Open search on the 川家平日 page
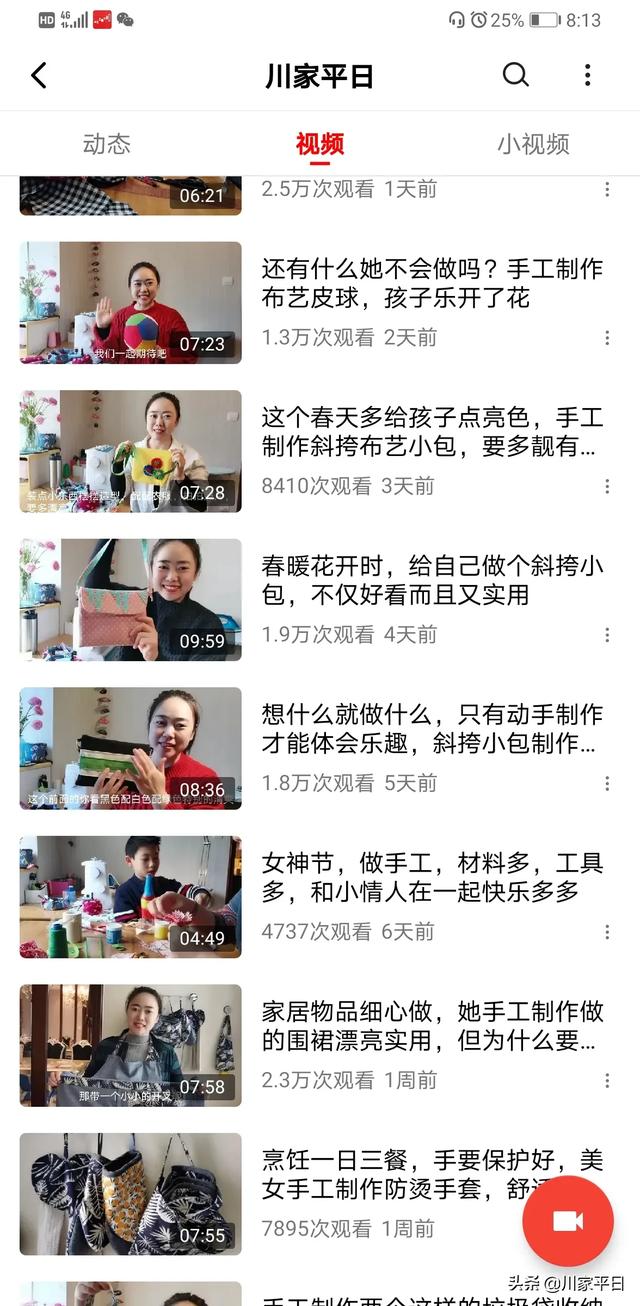This screenshot has width=640, height=1306. 515,75
